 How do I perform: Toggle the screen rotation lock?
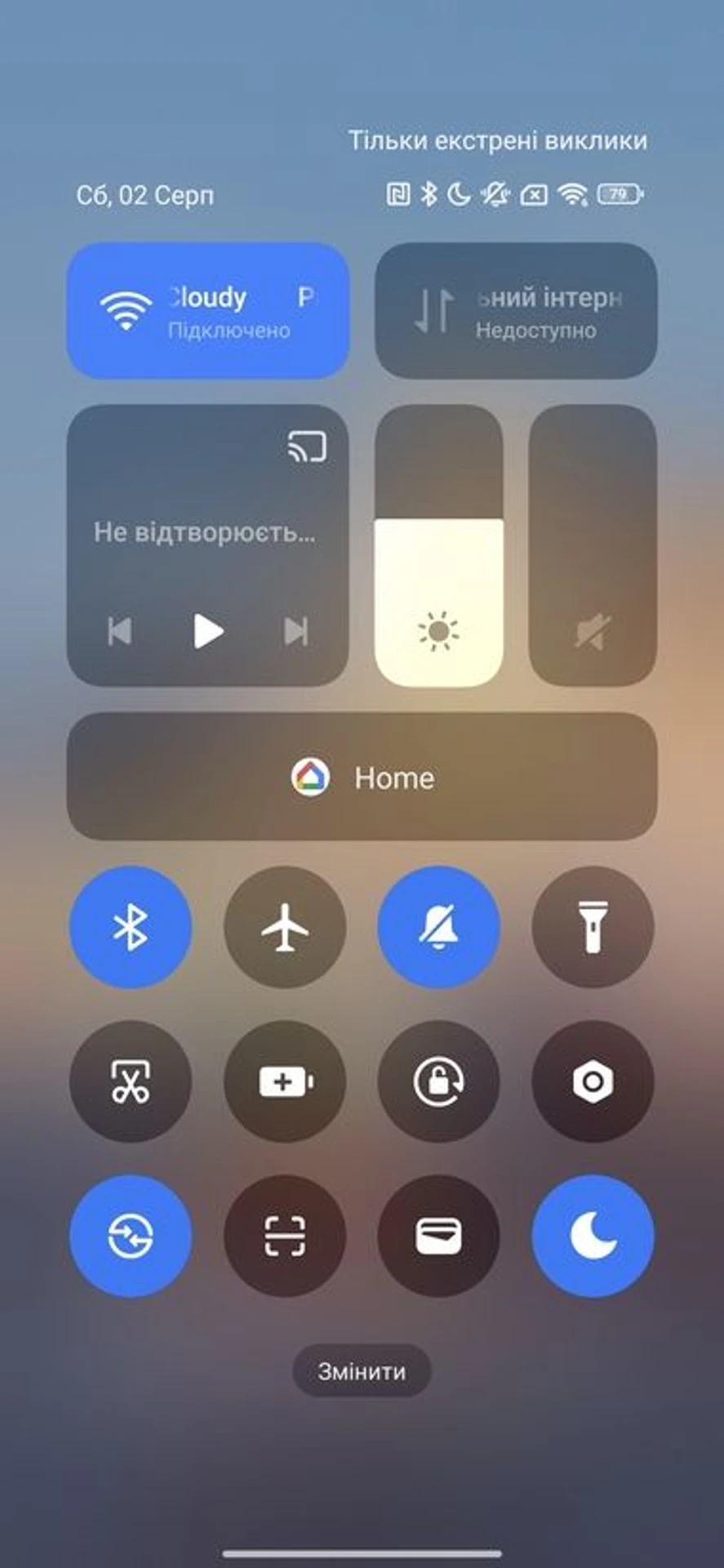[438, 1081]
